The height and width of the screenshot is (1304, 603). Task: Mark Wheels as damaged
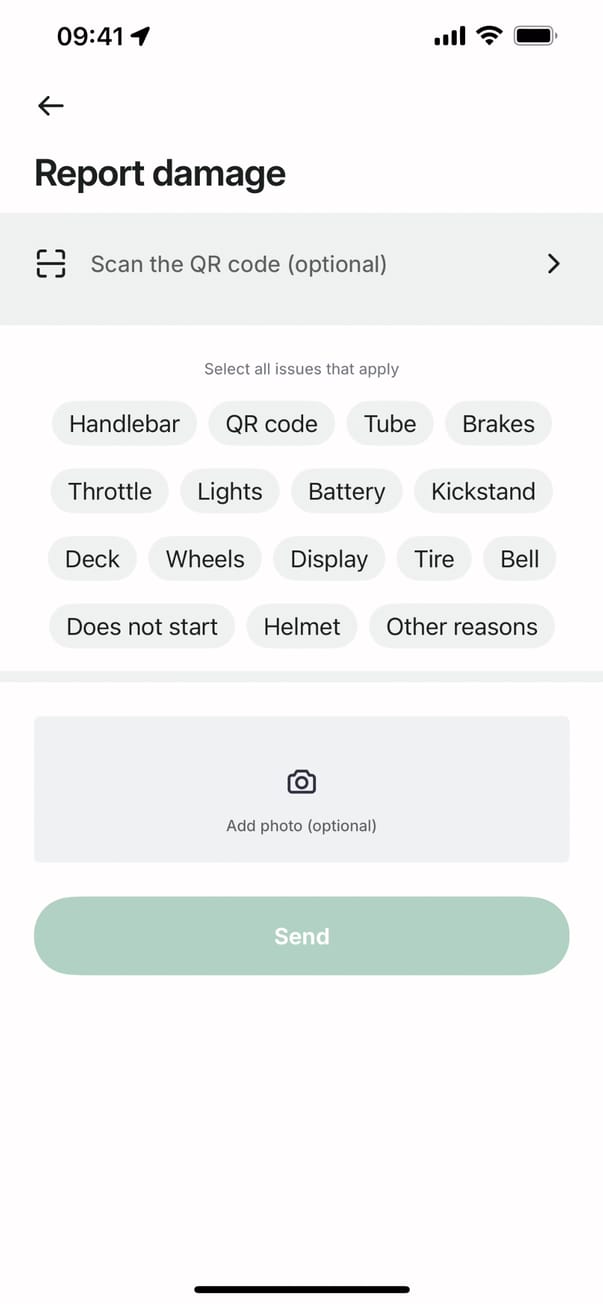[205, 559]
